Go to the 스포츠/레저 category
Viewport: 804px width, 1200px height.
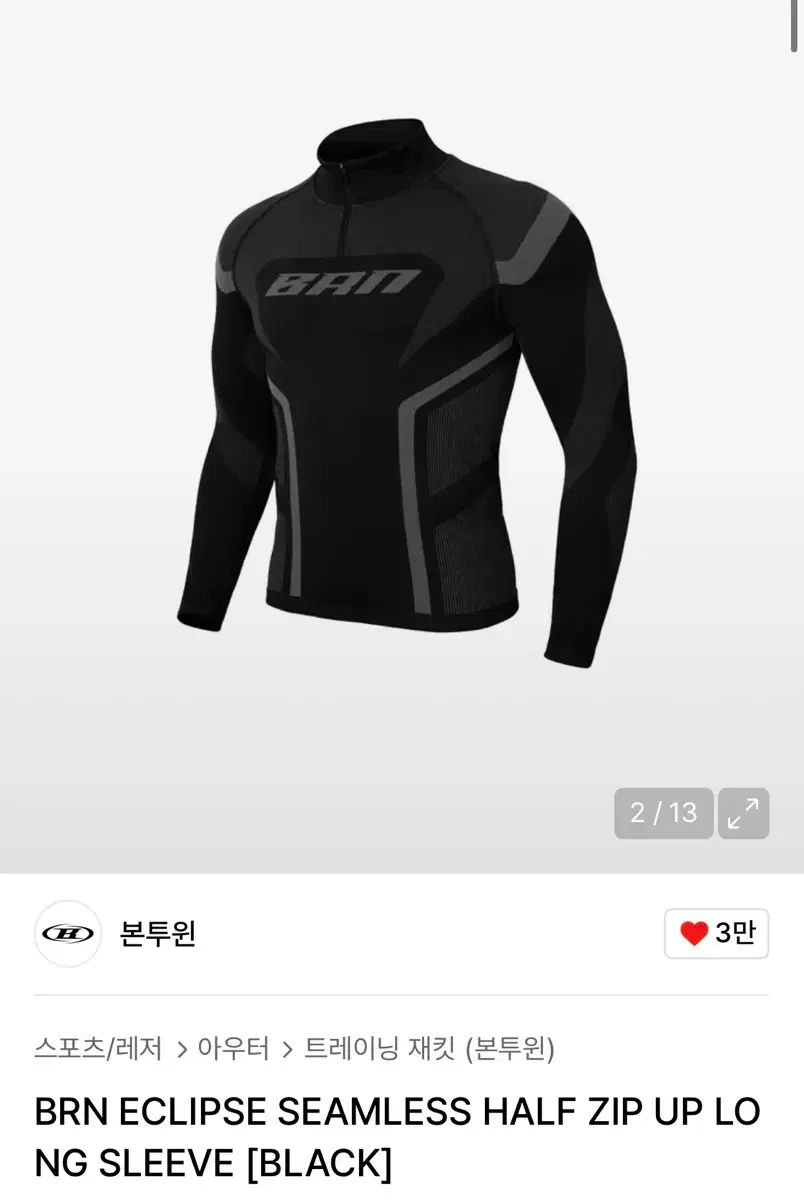[x=98, y=1048]
